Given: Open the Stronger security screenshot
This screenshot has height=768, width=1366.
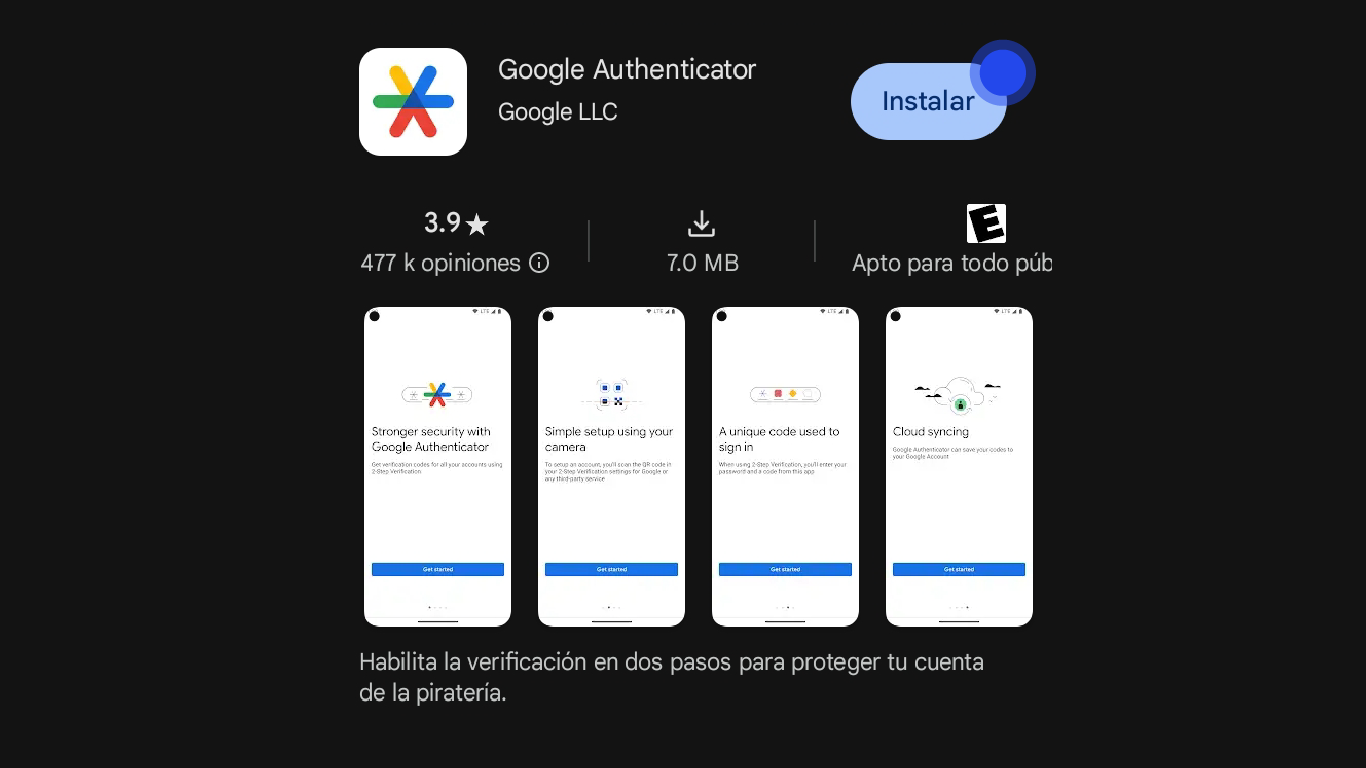Looking at the screenshot, I should click(x=437, y=466).
